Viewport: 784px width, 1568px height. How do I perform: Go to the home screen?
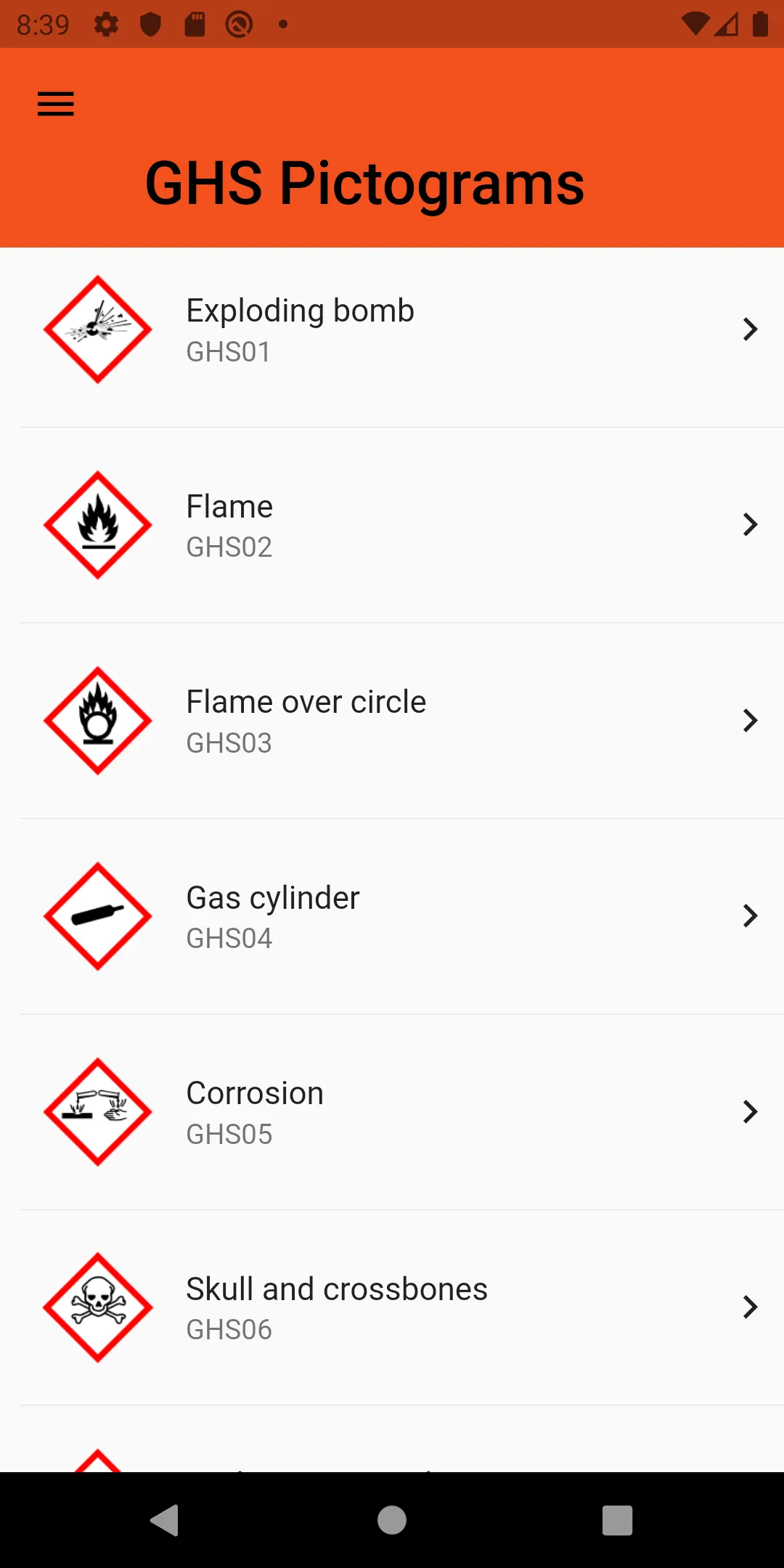click(x=392, y=1520)
